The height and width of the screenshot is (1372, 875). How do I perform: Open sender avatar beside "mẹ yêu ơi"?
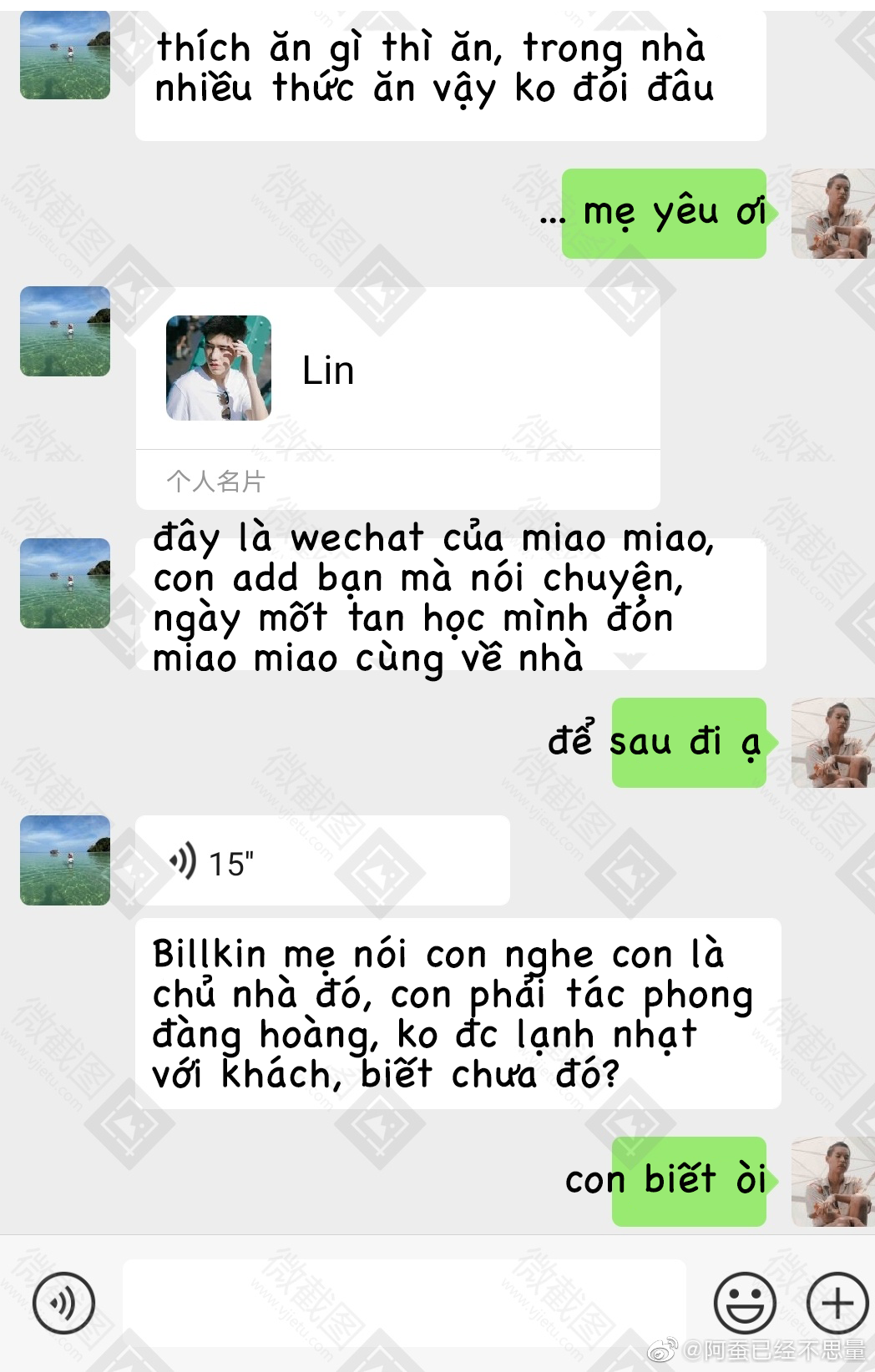pos(832,214)
